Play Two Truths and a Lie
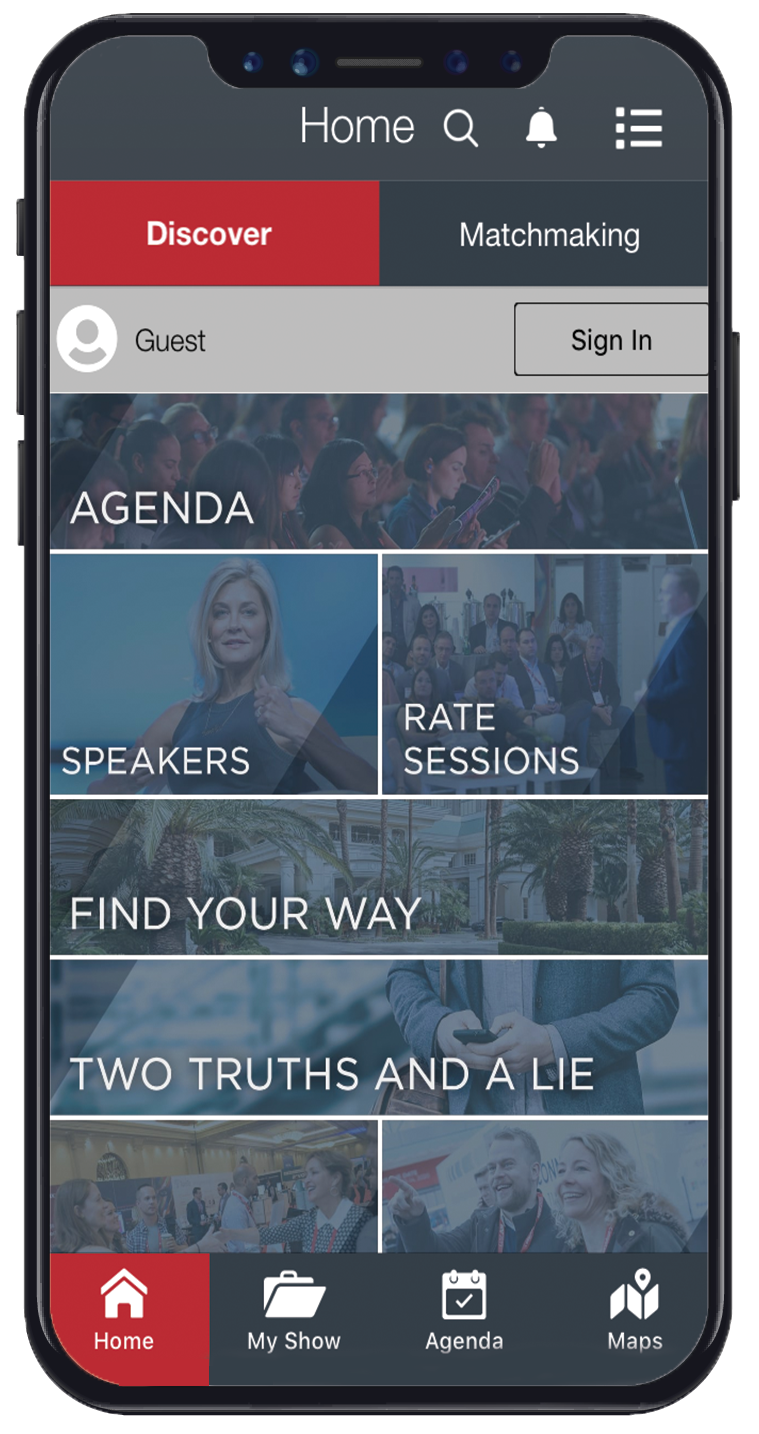Image resolution: width=759 pixels, height=1434 pixels. coord(379,1038)
